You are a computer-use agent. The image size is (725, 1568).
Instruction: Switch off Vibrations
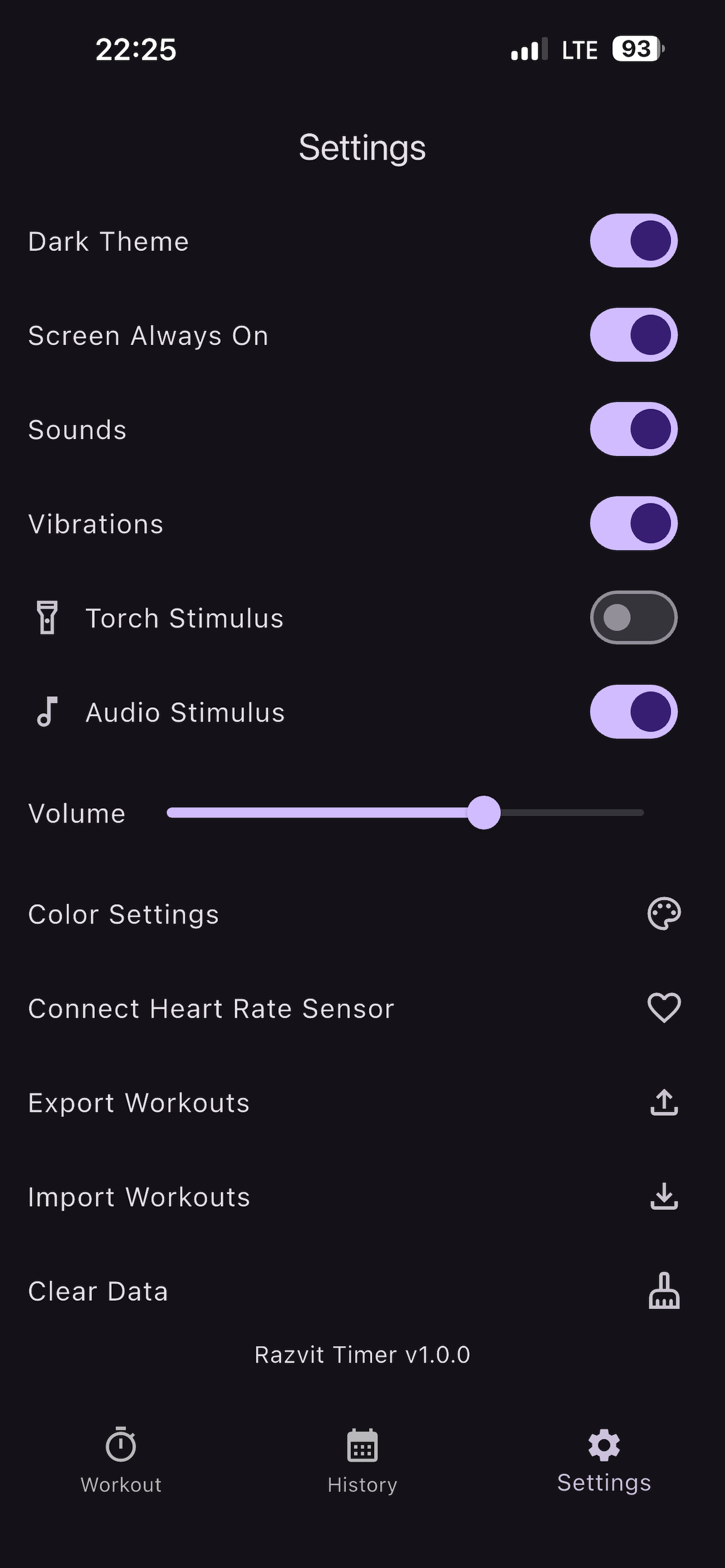point(633,523)
